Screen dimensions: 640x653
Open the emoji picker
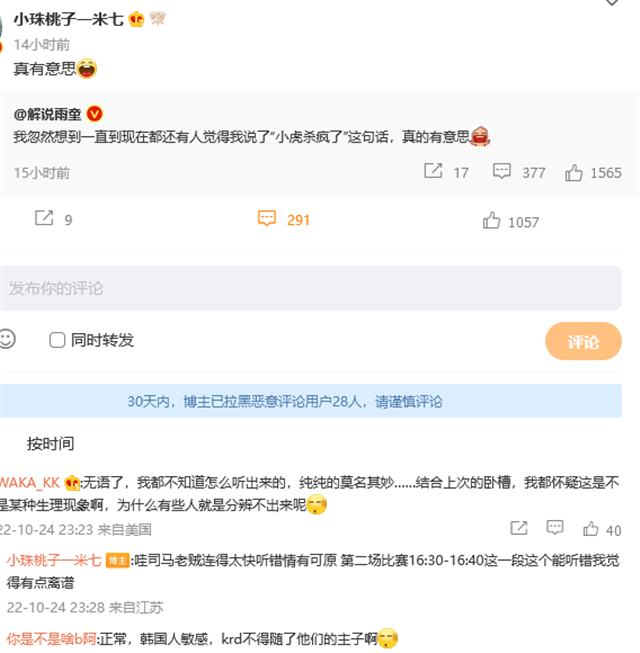[x=6, y=340]
